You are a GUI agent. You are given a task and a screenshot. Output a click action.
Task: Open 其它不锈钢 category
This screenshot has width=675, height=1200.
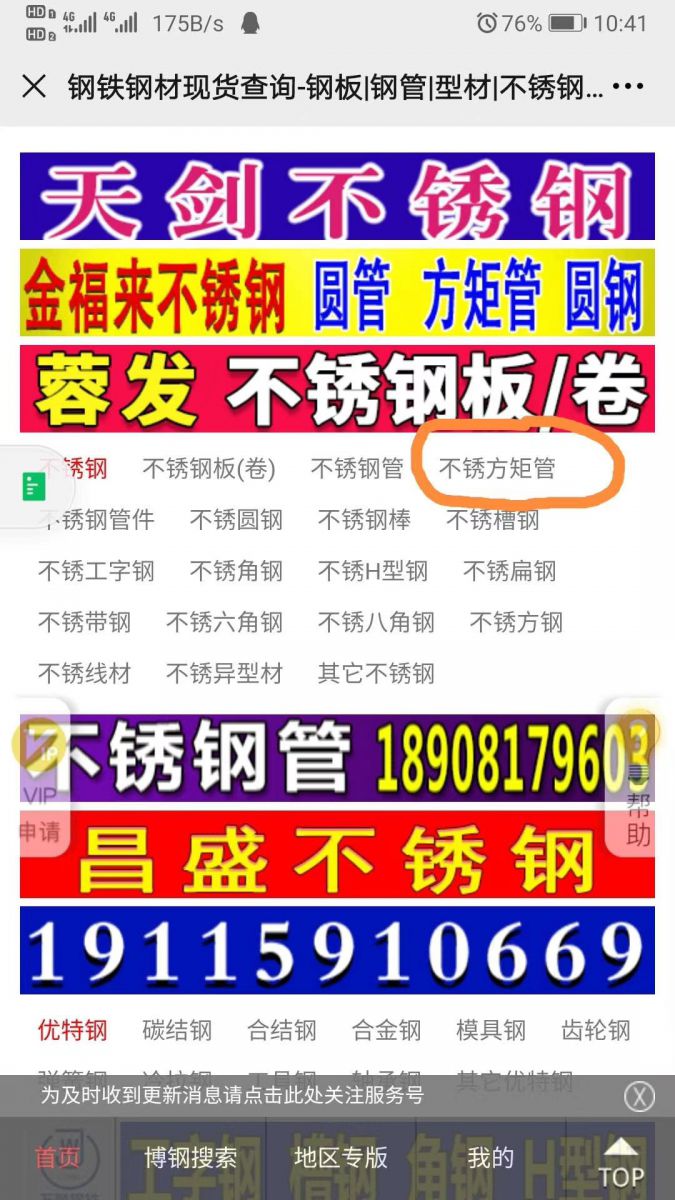pyautogui.click(x=376, y=673)
